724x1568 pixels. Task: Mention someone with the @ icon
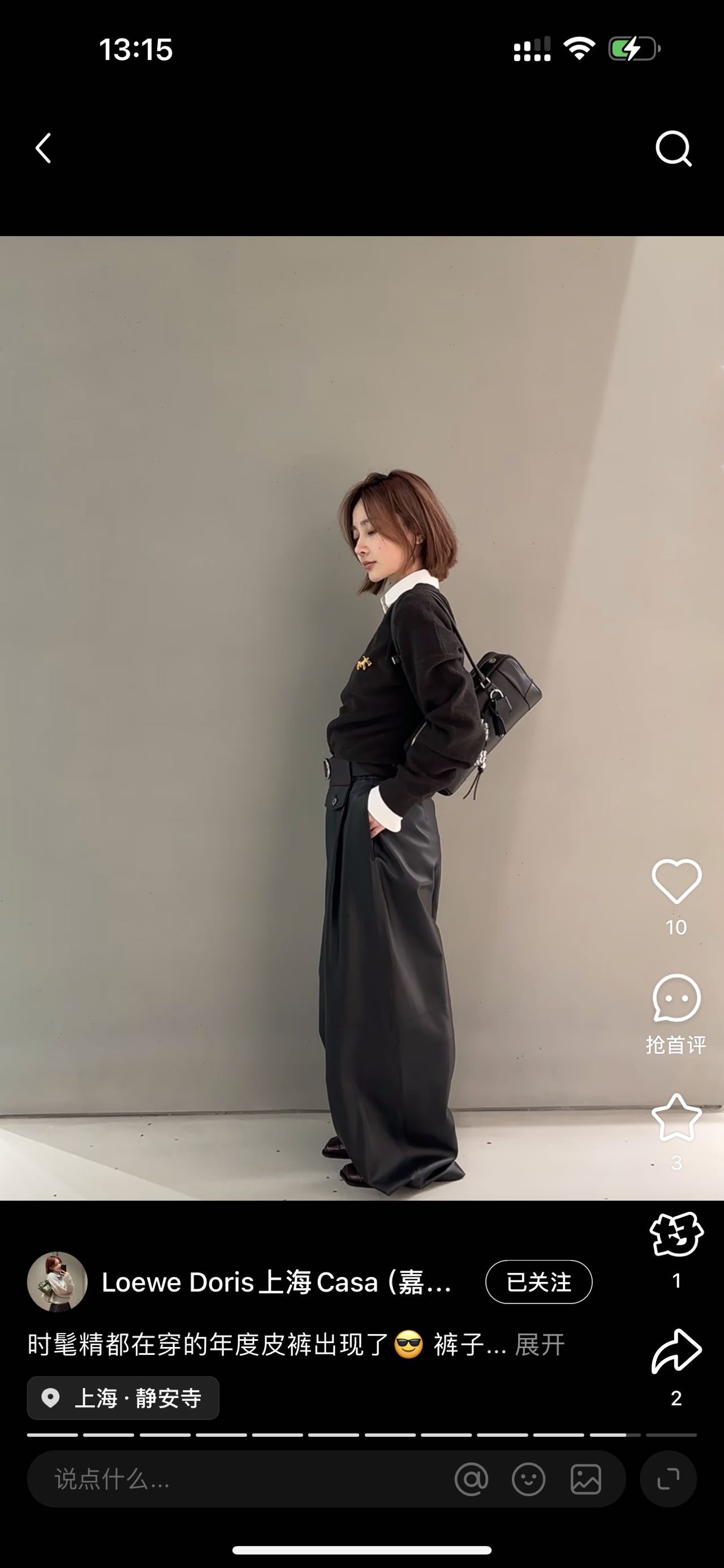point(471,1479)
